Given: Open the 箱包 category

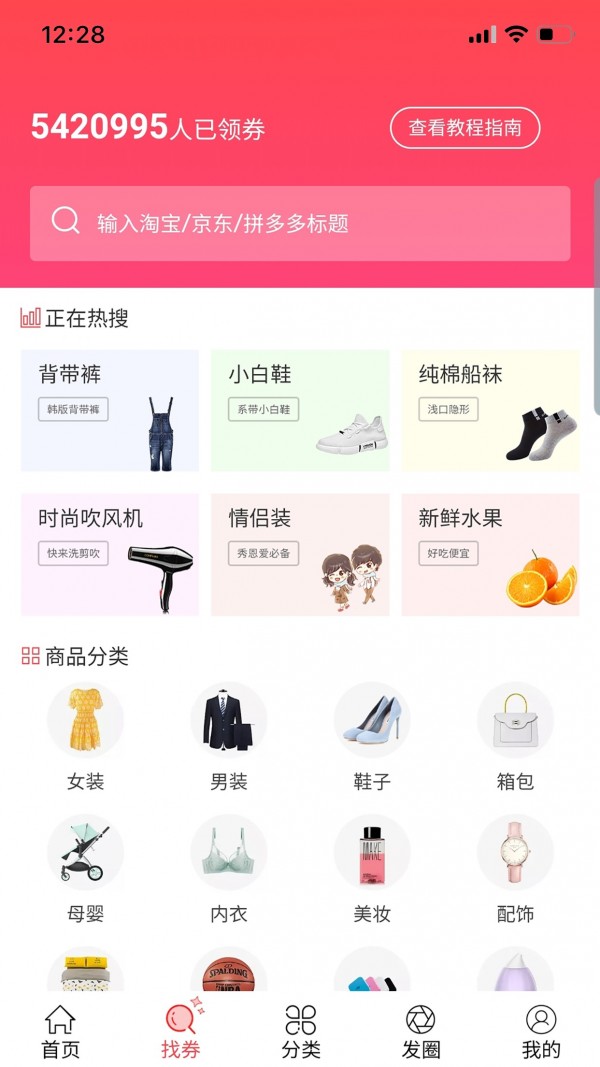Looking at the screenshot, I should coord(515,737).
